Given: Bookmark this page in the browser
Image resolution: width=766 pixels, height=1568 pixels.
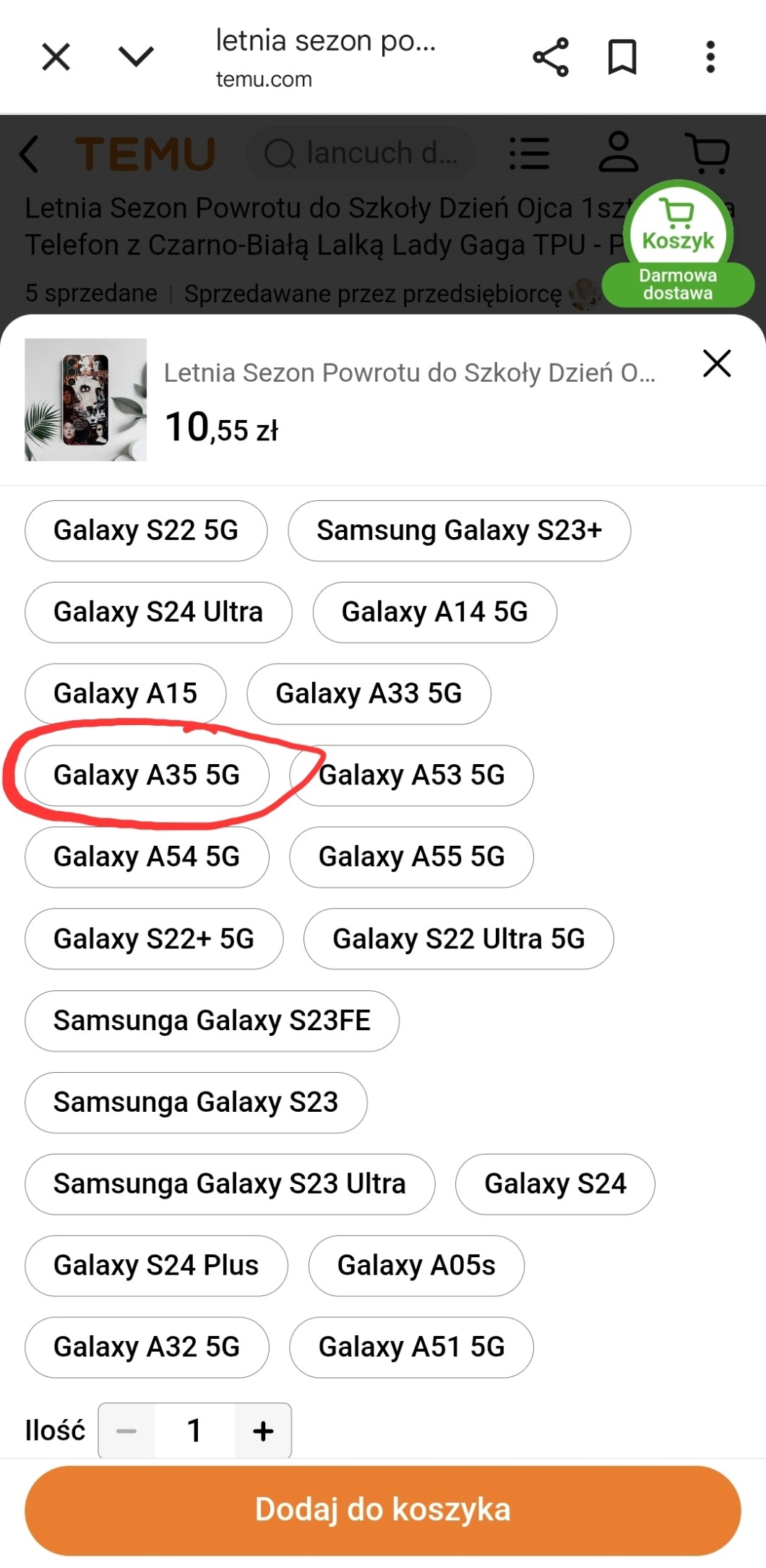Looking at the screenshot, I should tap(622, 57).
